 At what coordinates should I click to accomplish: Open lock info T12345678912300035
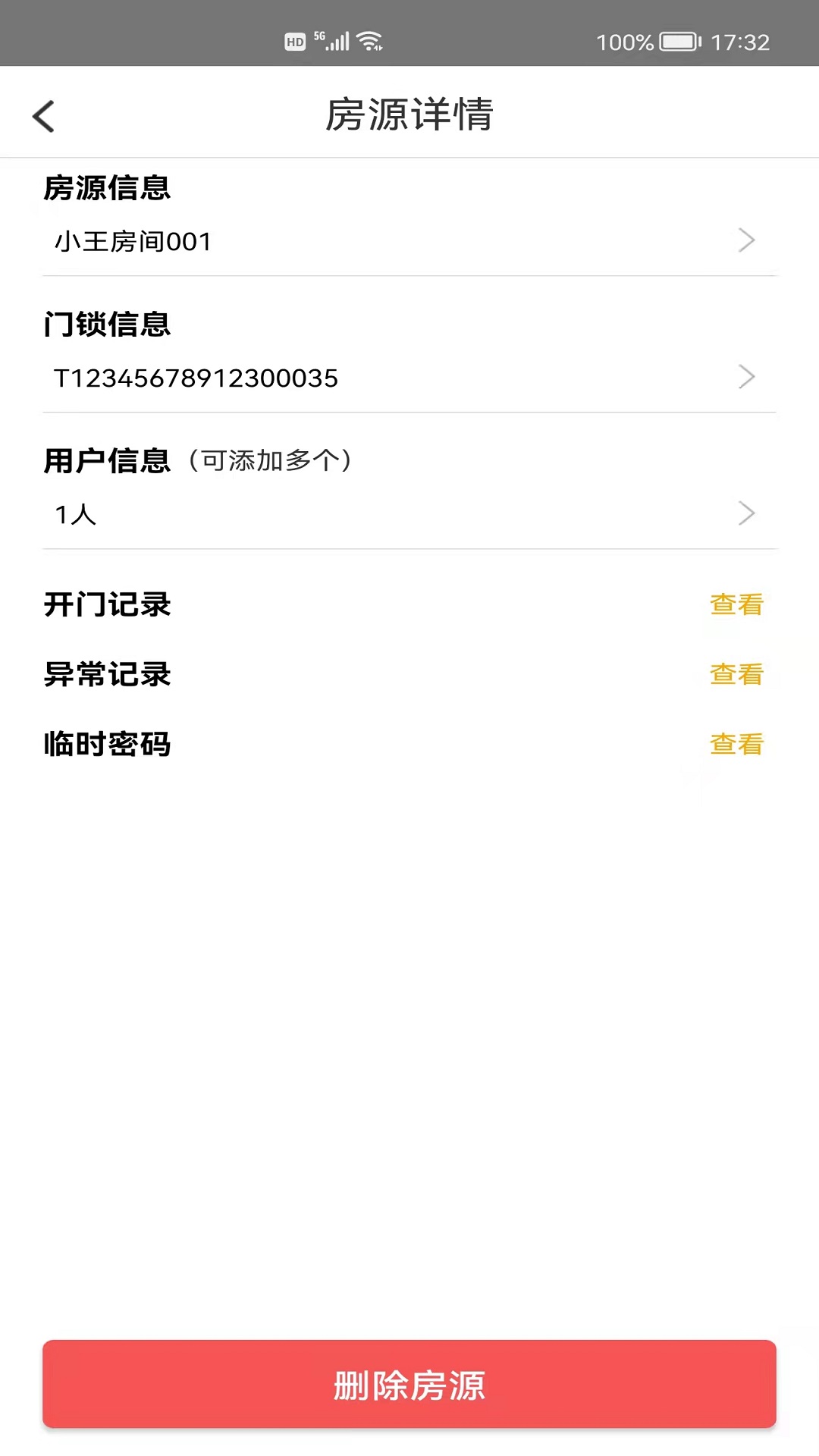pyautogui.click(x=409, y=378)
